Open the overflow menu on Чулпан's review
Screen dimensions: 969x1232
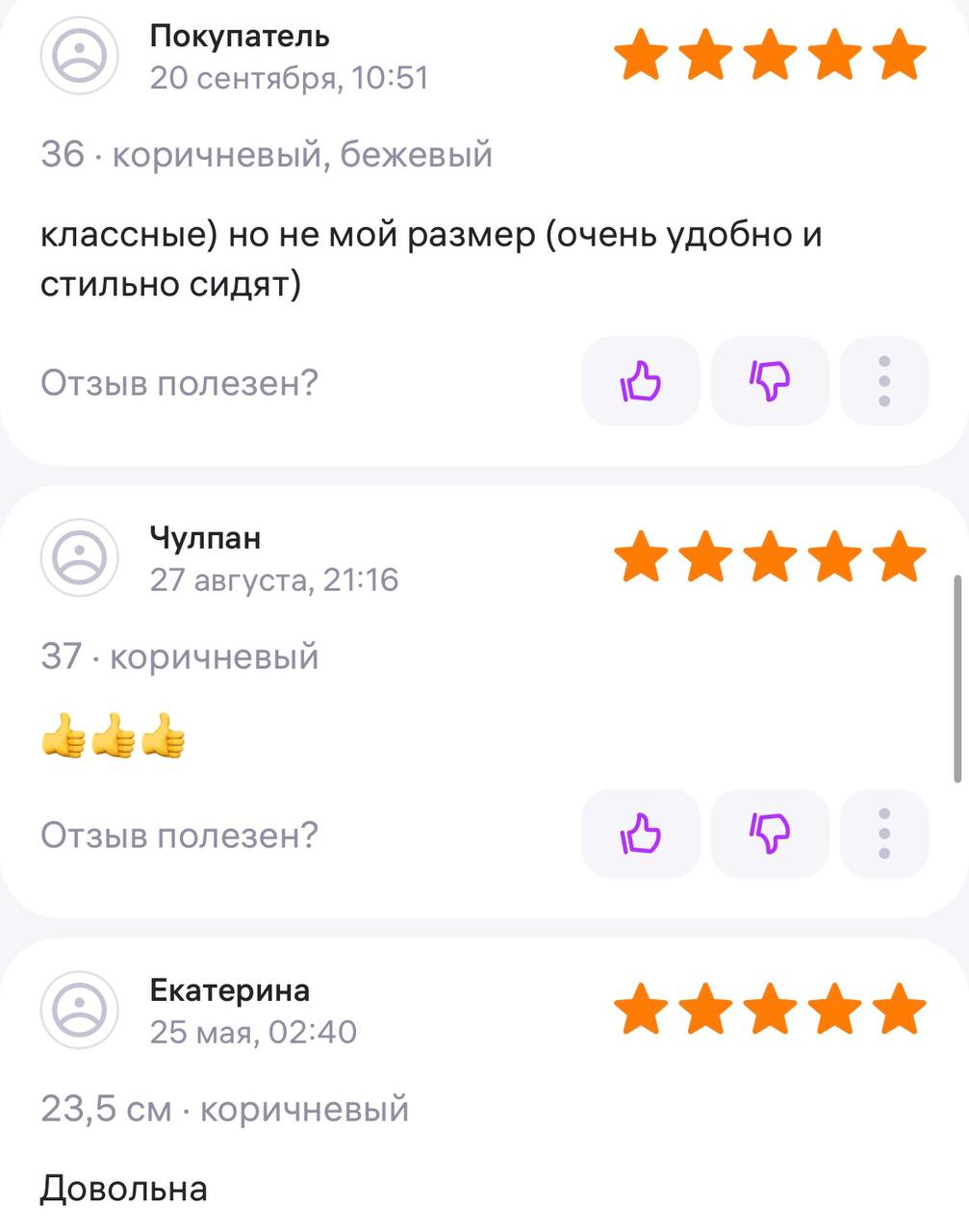884,834
